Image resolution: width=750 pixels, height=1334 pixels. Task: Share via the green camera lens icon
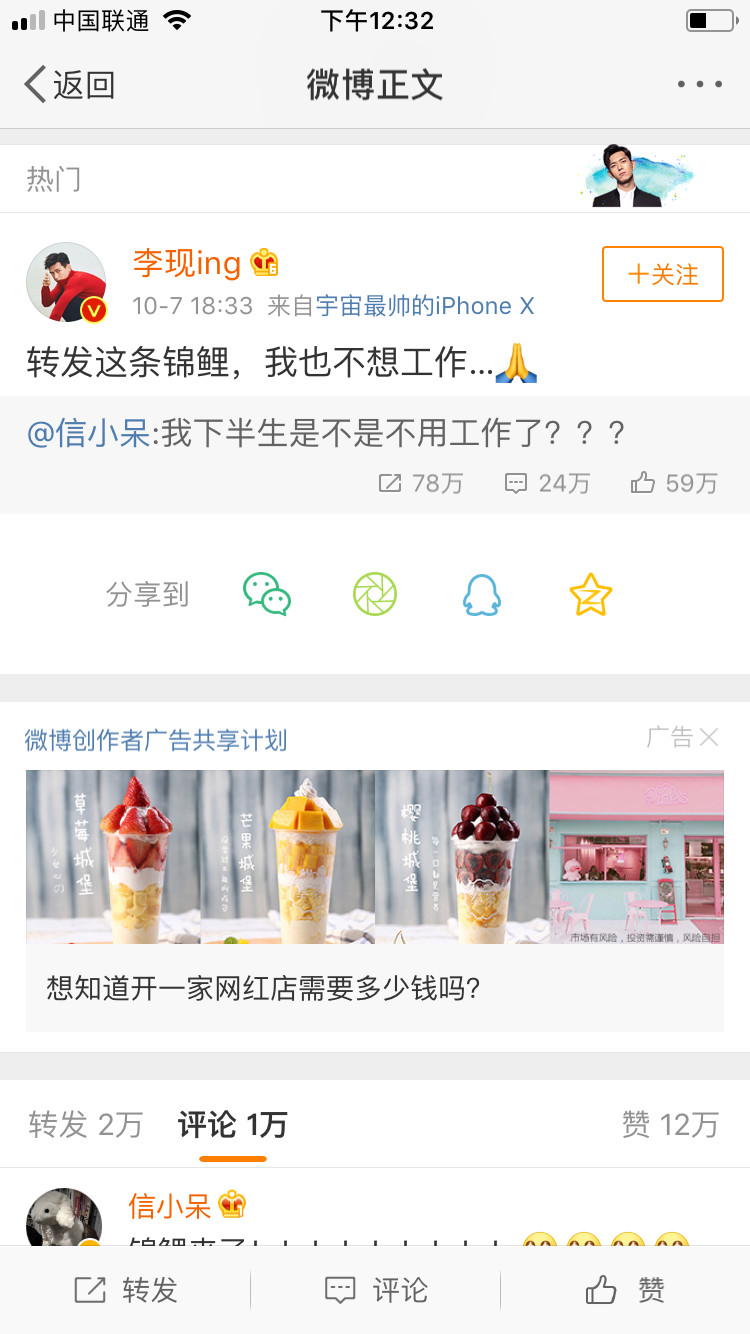(374, 593)
